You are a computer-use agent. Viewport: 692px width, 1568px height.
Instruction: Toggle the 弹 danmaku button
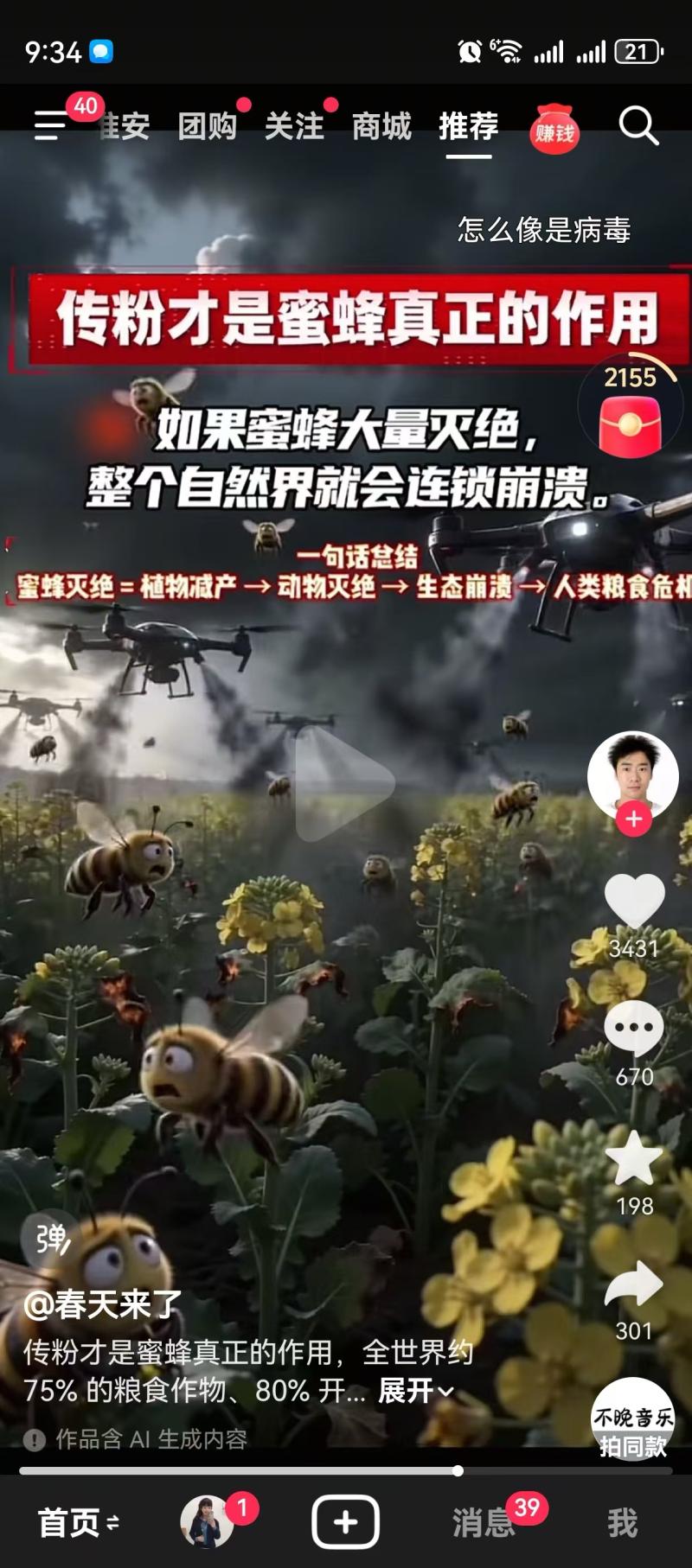pos(50,1239)
